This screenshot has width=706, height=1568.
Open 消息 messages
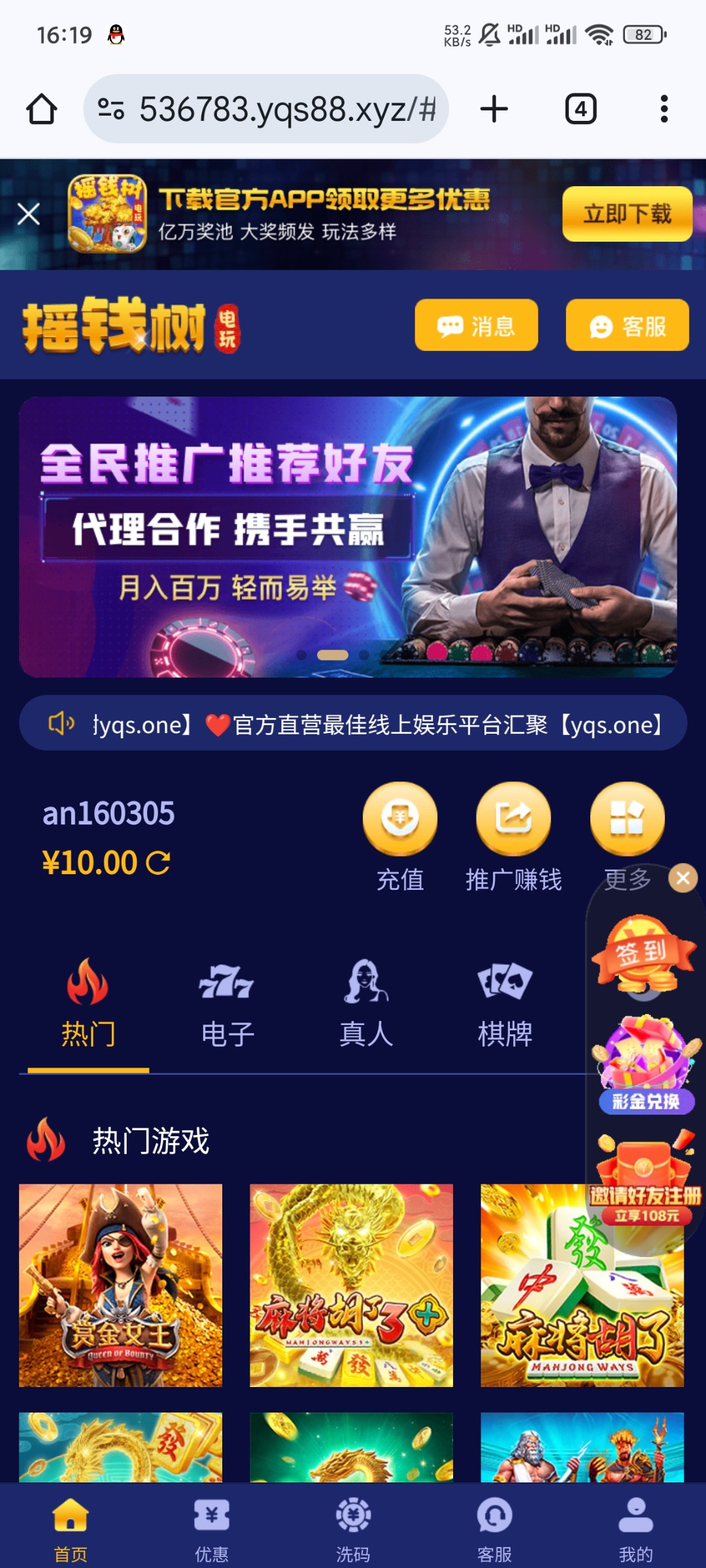pyautogui.click(x=476, y=325)
